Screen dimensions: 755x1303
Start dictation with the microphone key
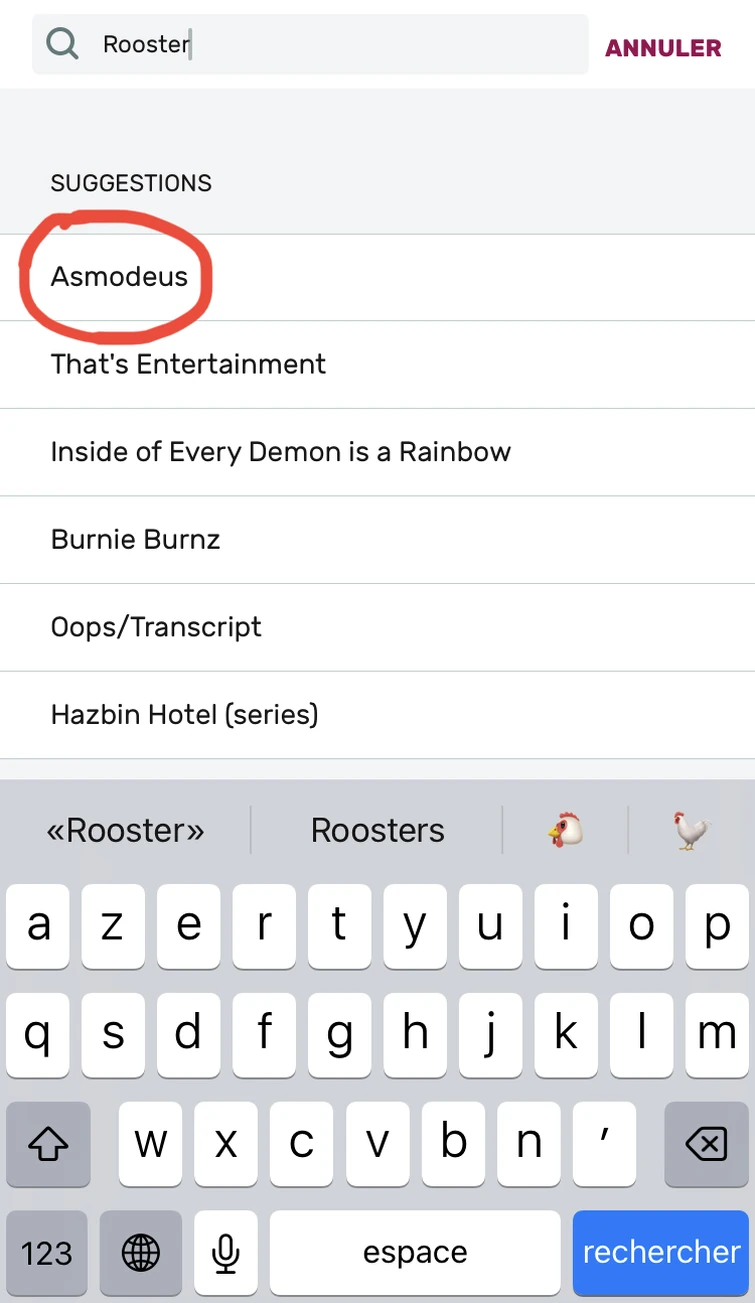tap(226, 1252)
